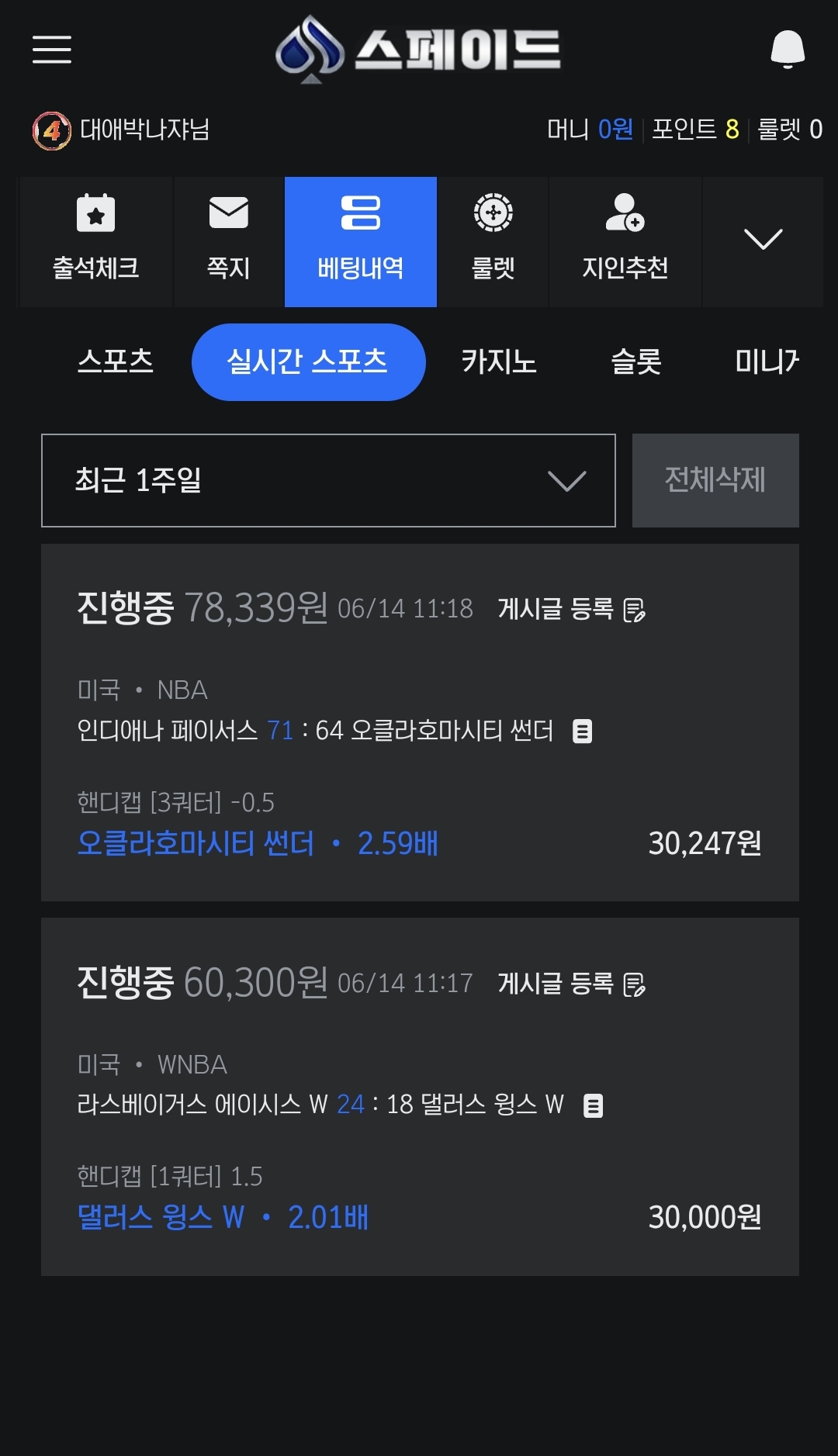Switch to the 스포츠 tab
Image resolution: width=838 pixels, height=1456 pixels.
click(116, 361)
